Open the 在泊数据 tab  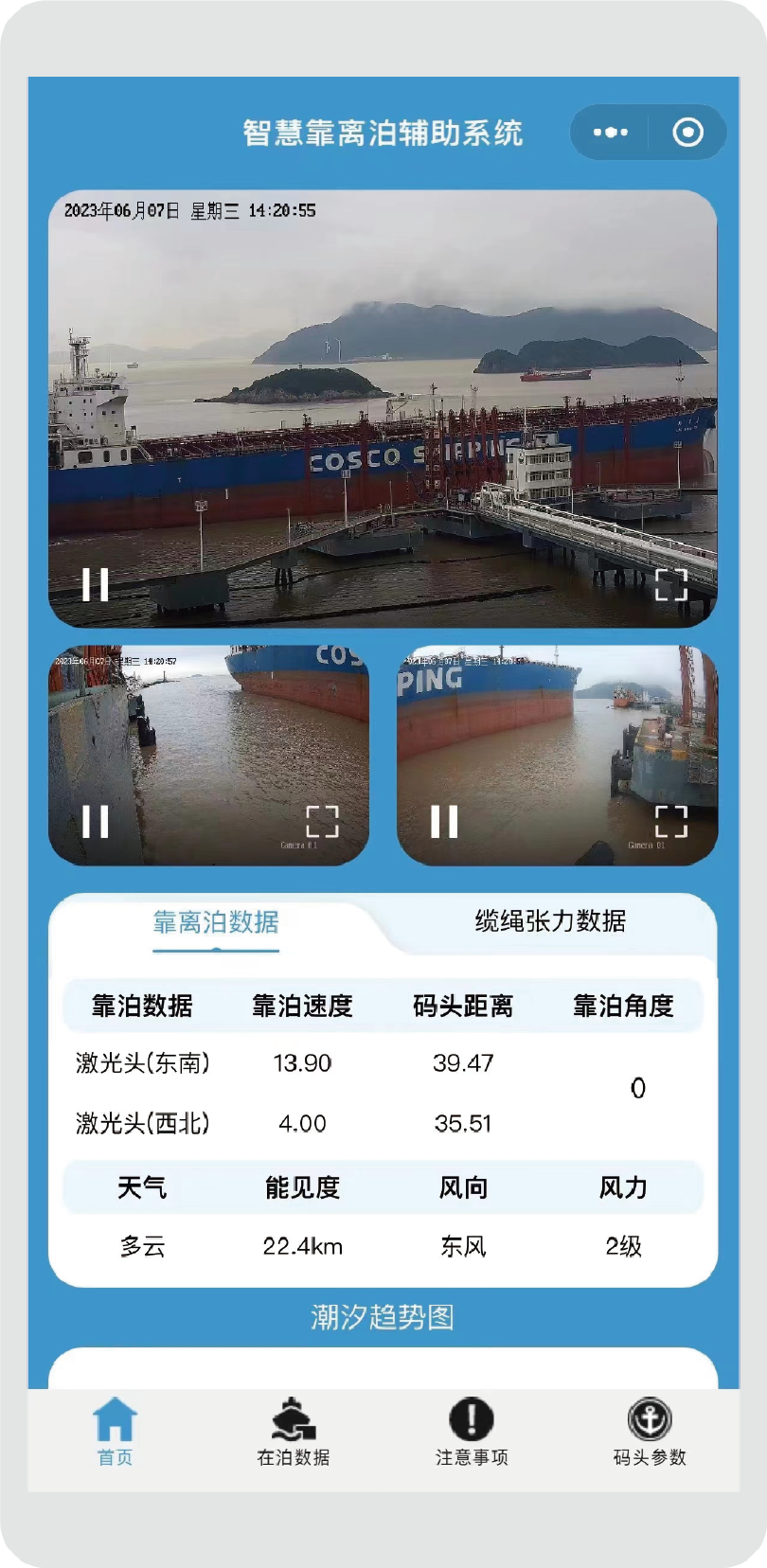point(294,1432)
